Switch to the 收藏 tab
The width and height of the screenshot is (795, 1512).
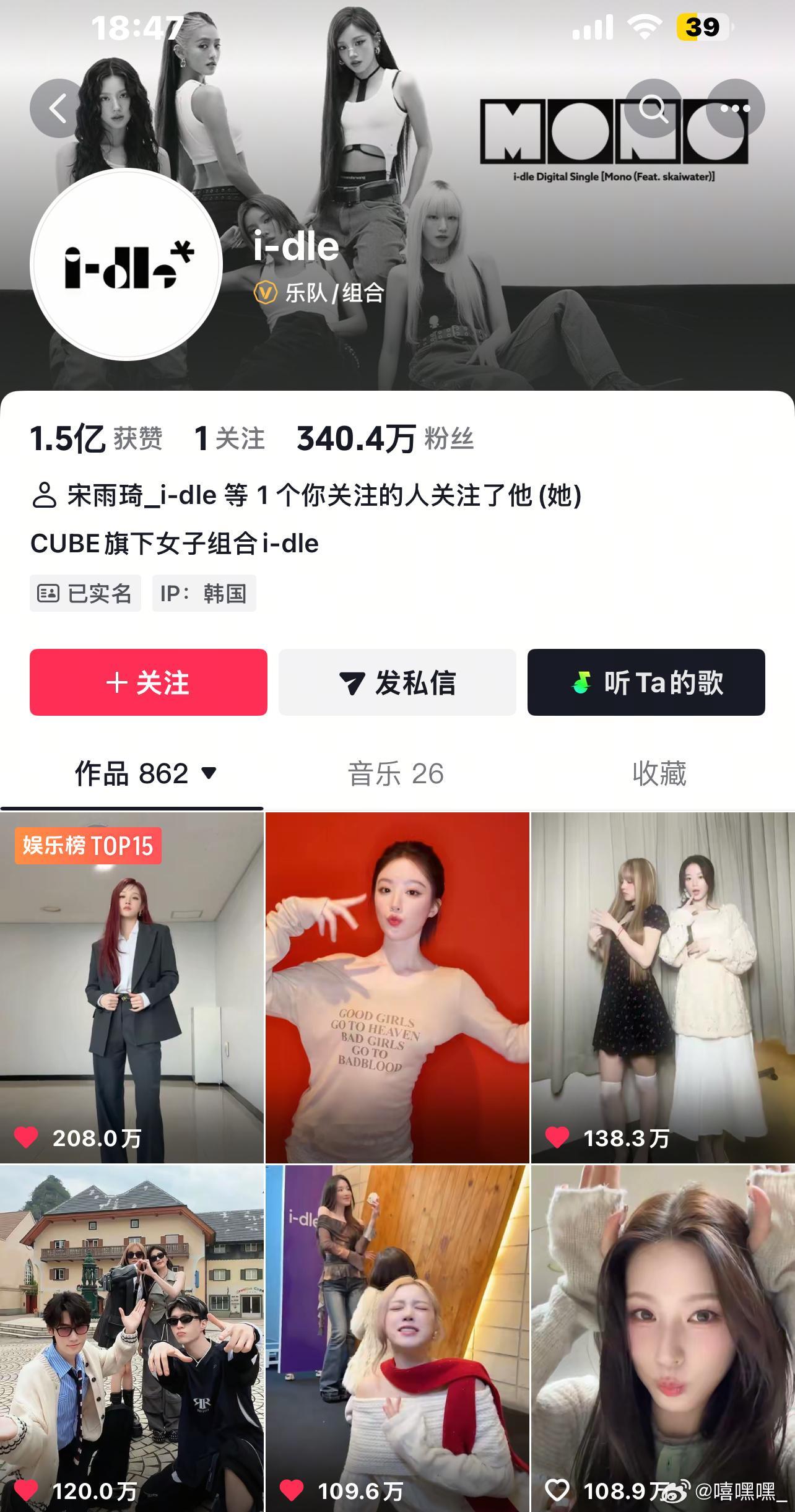[x=660, y=774]
